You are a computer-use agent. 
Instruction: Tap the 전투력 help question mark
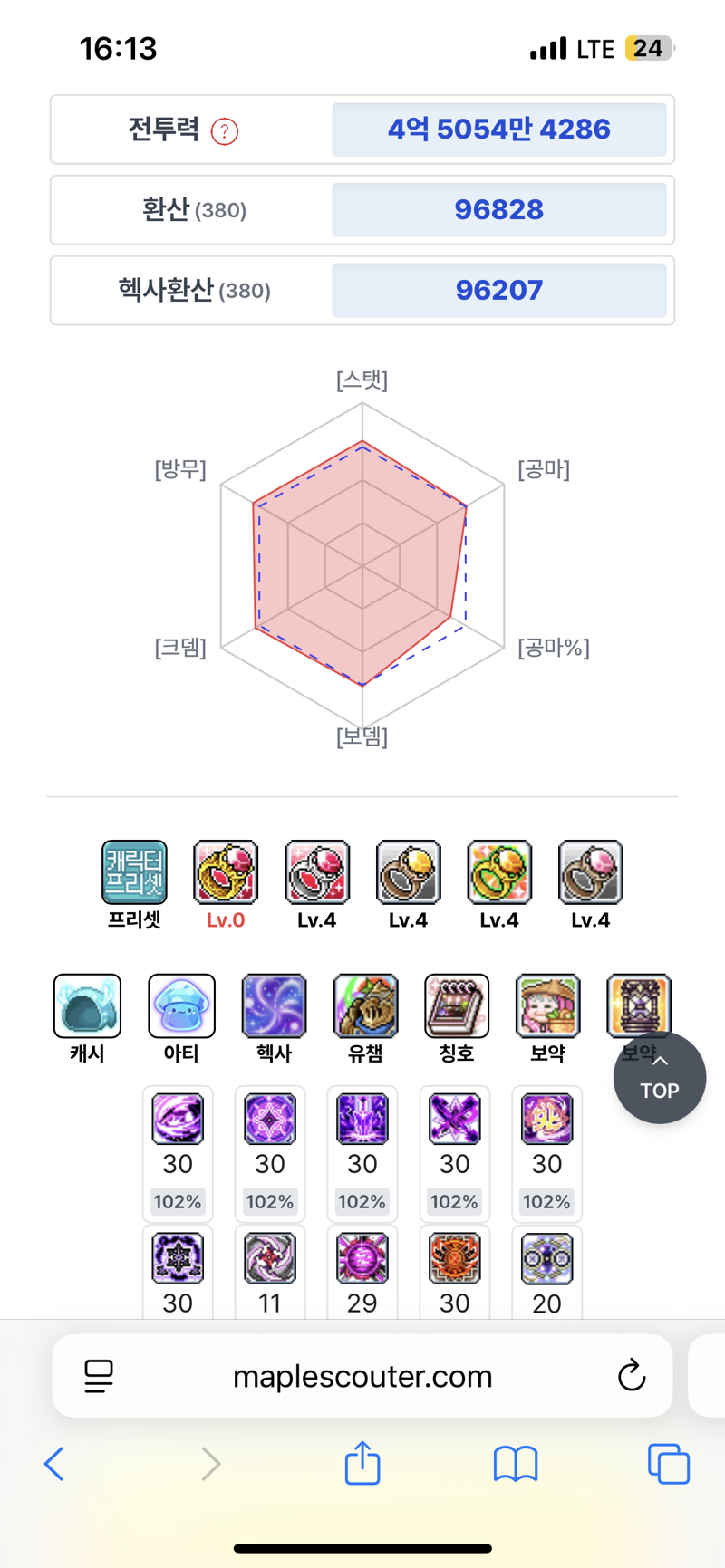[224, 132]
